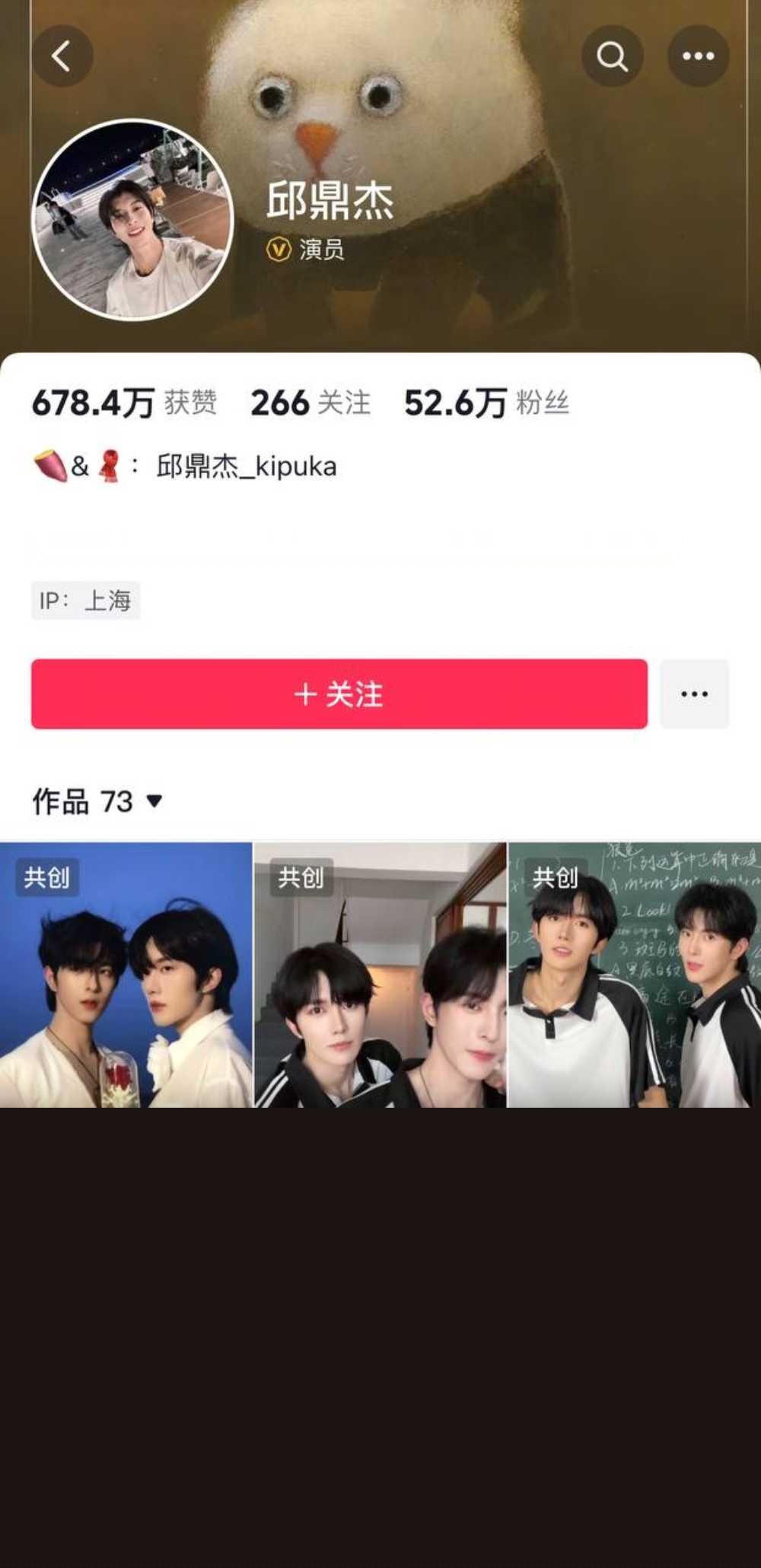View the 获赞 likes count details
Screen dimensions: 761x1568
click(x=124, y=402)
